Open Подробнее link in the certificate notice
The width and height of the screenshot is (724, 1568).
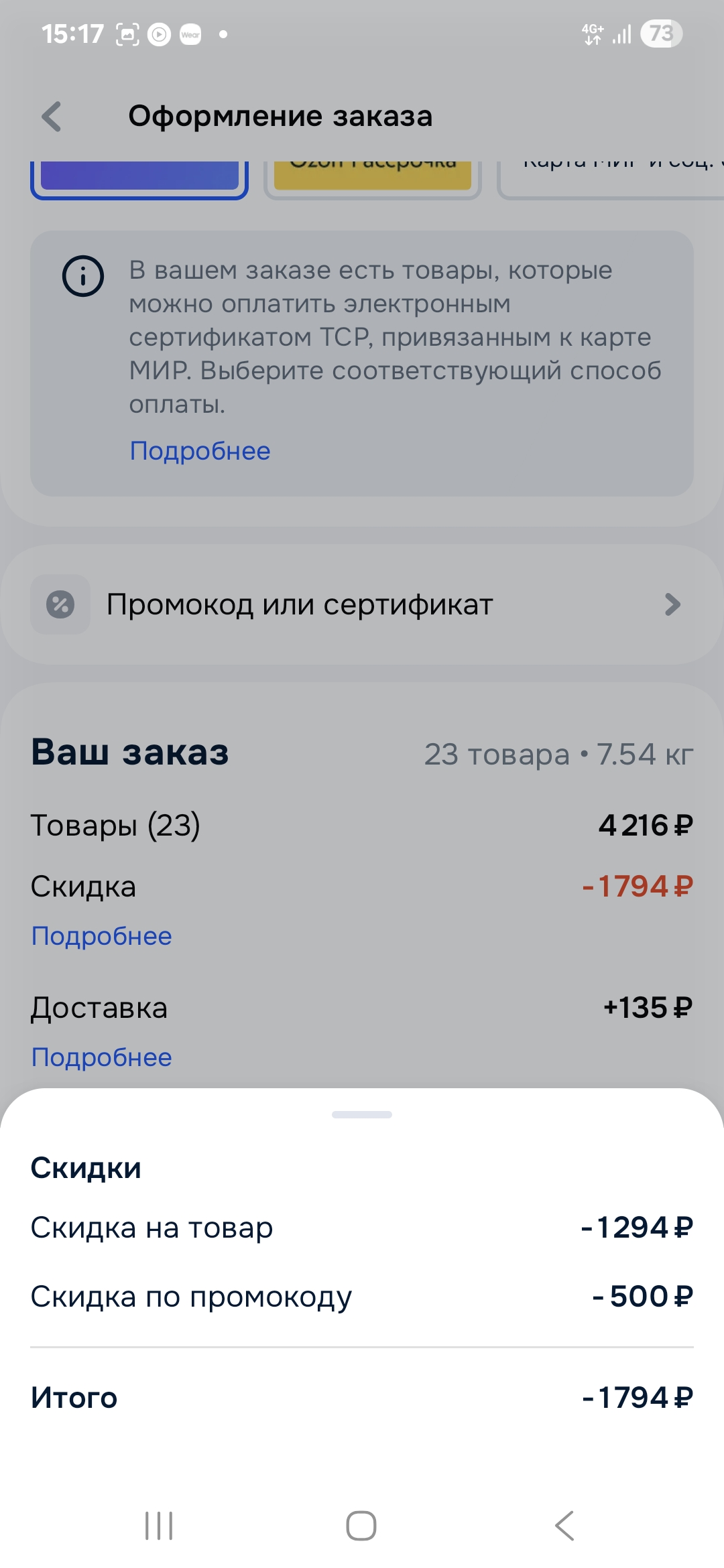(200, 450)
